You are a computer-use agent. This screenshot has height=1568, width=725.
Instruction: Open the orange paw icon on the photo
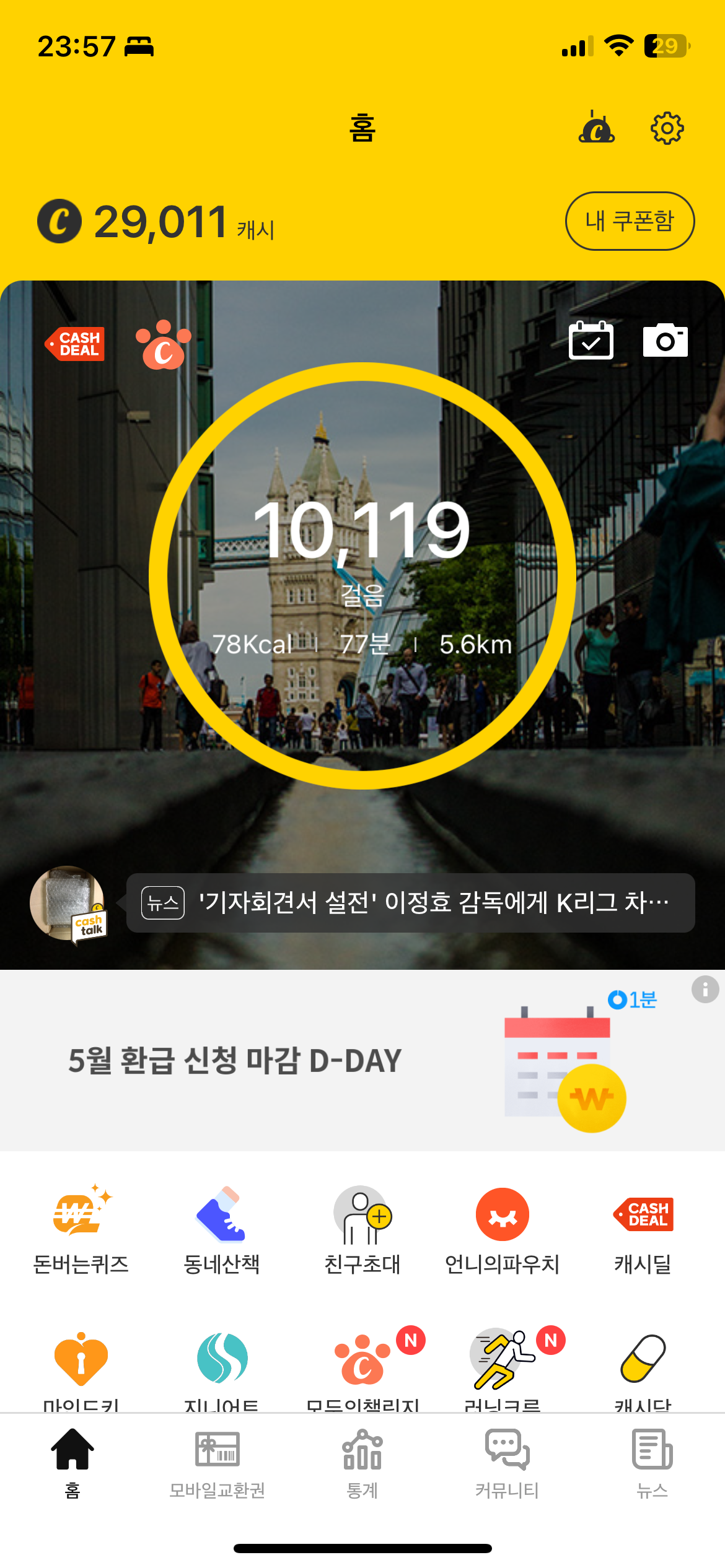pos(164,345)
